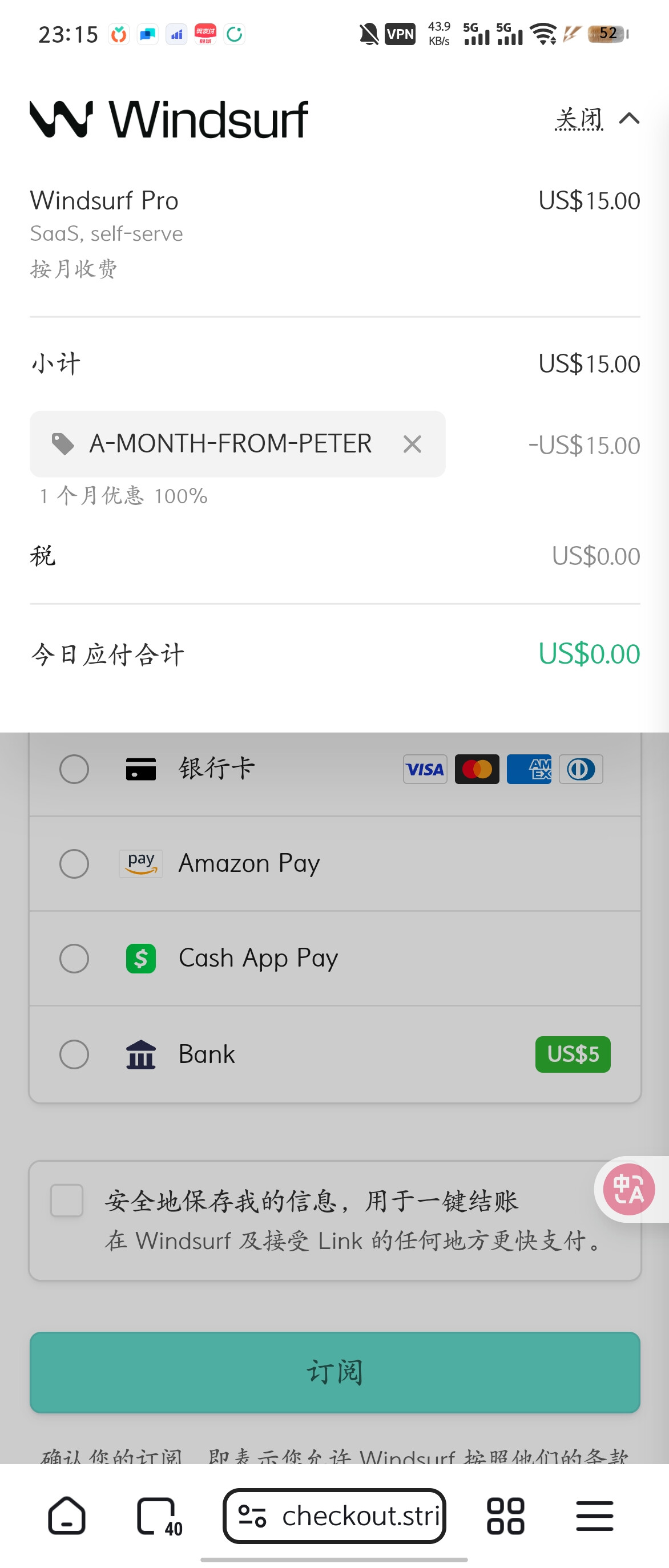Choose Amazon Pay as payment method

pos(74,864)
